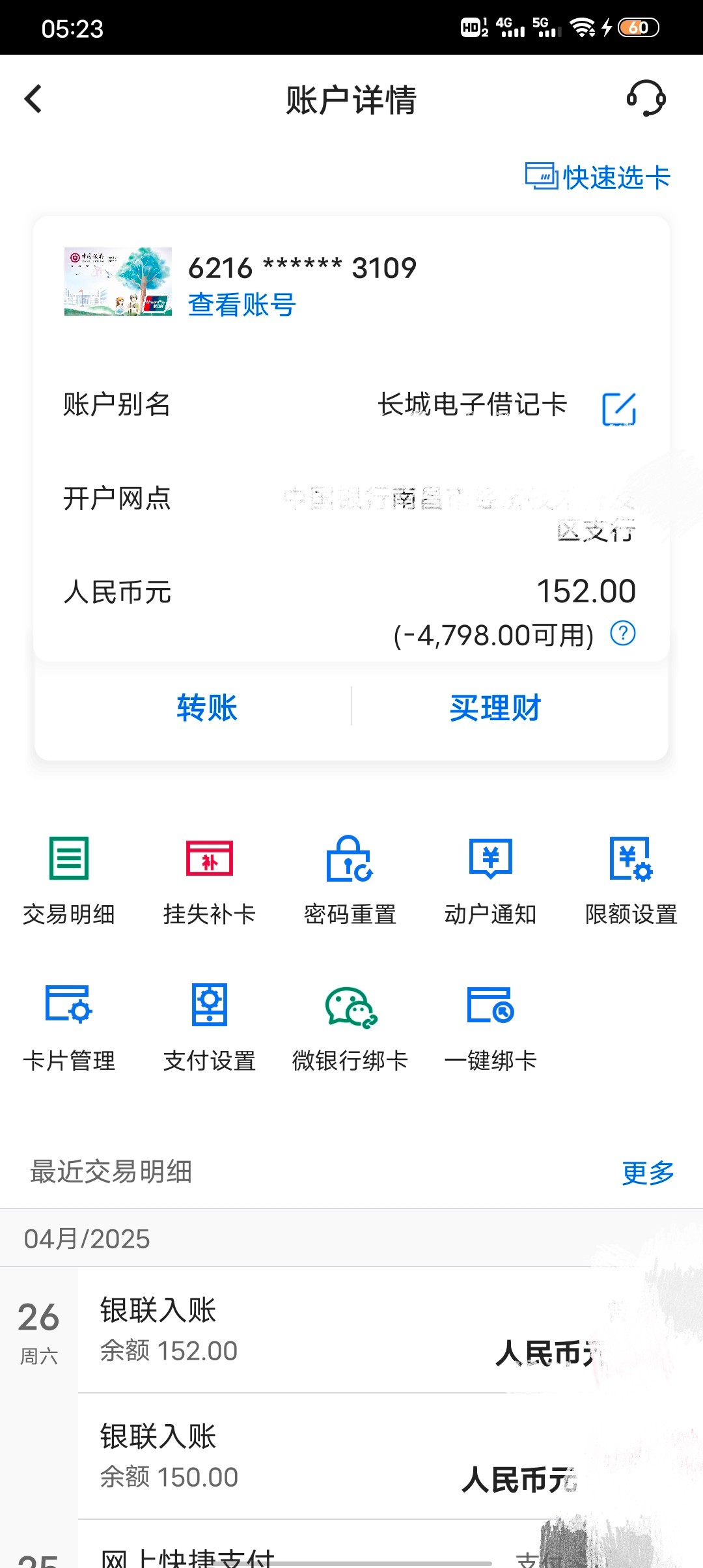Start a 转账 transfer
The width and height of the screenshot is (703, 1568).
click(207, 708)
